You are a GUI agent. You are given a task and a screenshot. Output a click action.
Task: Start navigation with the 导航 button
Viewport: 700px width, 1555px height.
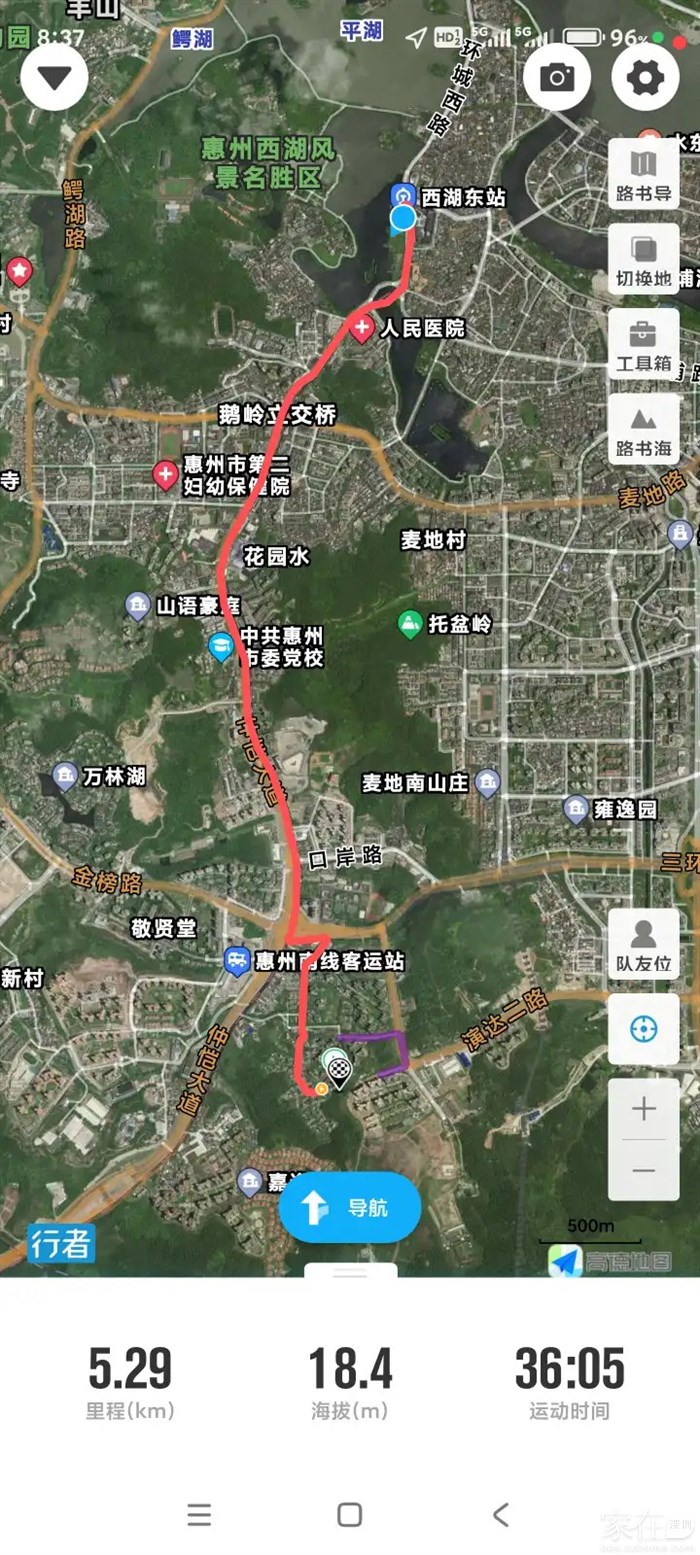tap(350, 1207)
